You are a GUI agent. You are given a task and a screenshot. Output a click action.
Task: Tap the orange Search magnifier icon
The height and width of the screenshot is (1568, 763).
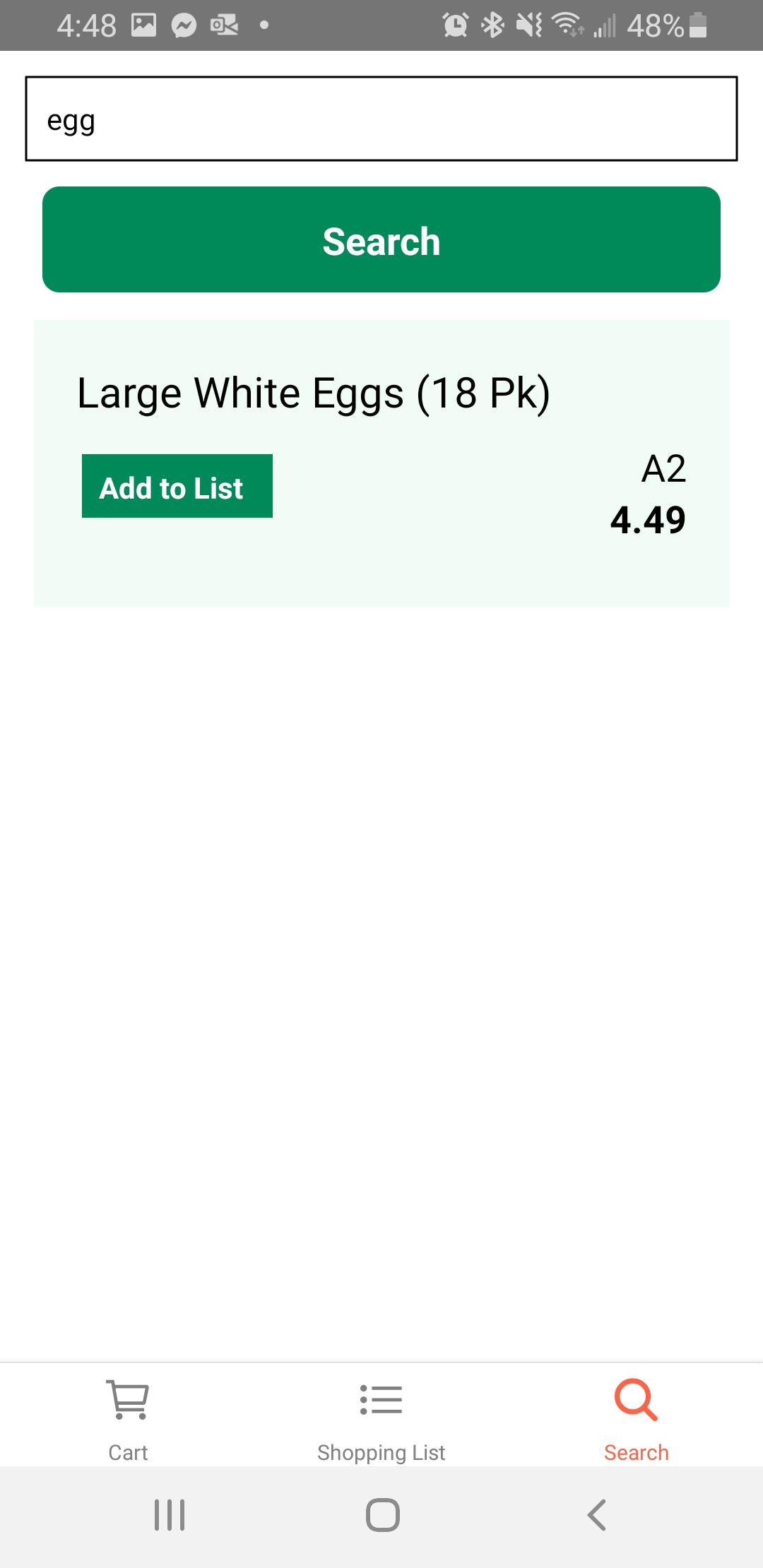coord(634,1398)
